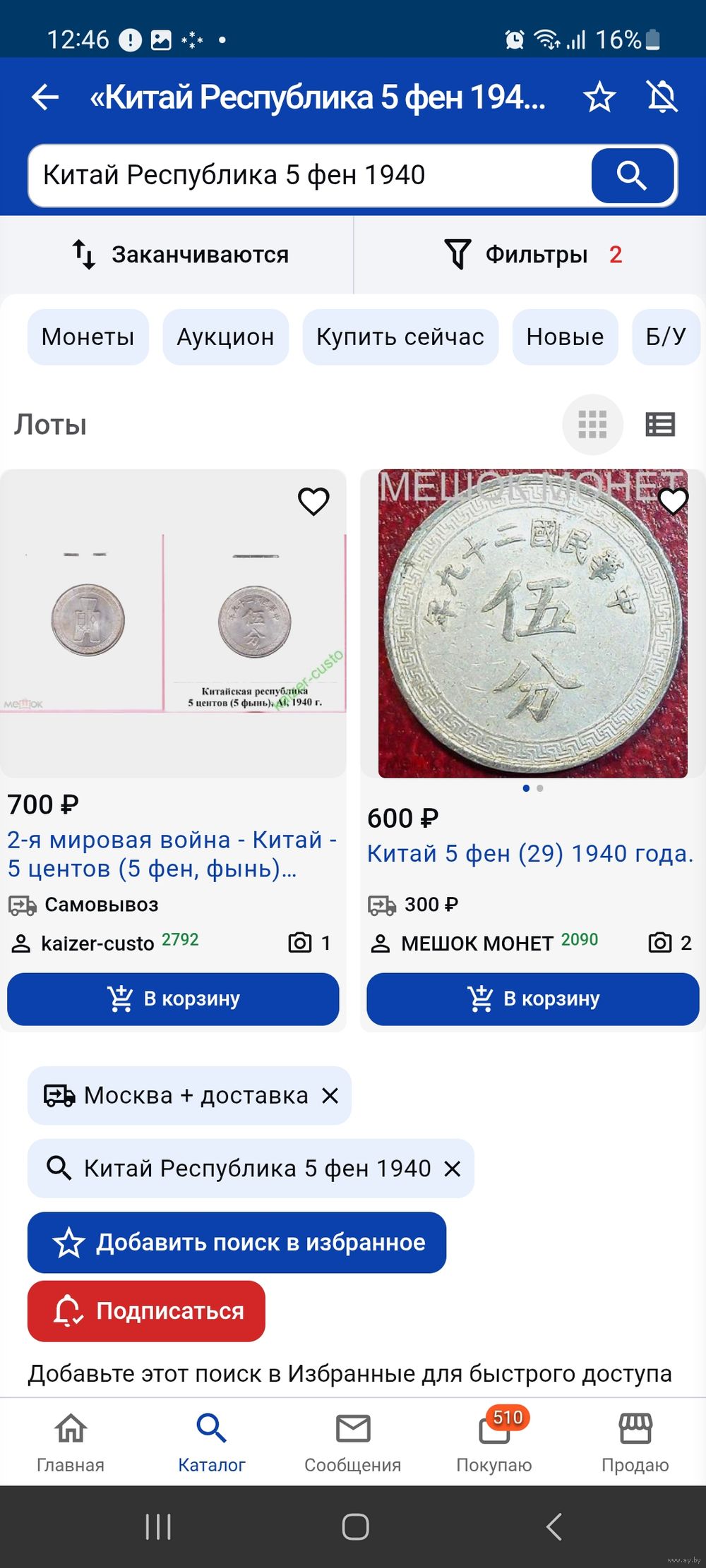
Task: Add this search to favorites via star icon
Action: 599,97
